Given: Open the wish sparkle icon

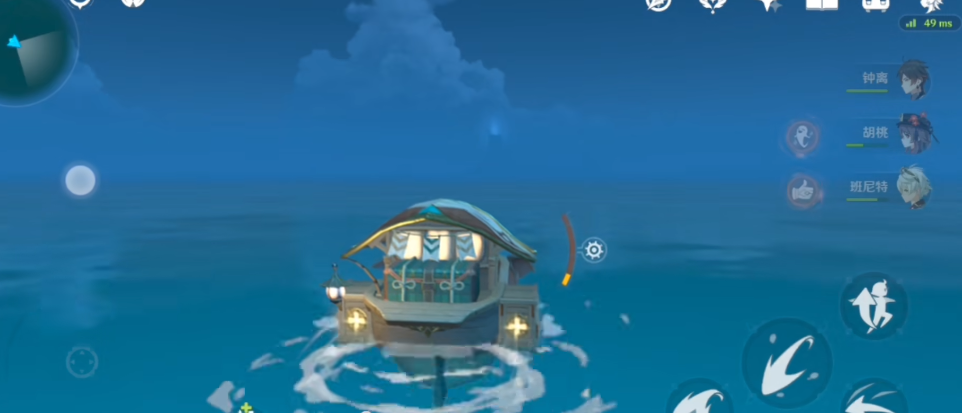Looking at the screenshot, I should pyautogui.click(x=768, y=4).
